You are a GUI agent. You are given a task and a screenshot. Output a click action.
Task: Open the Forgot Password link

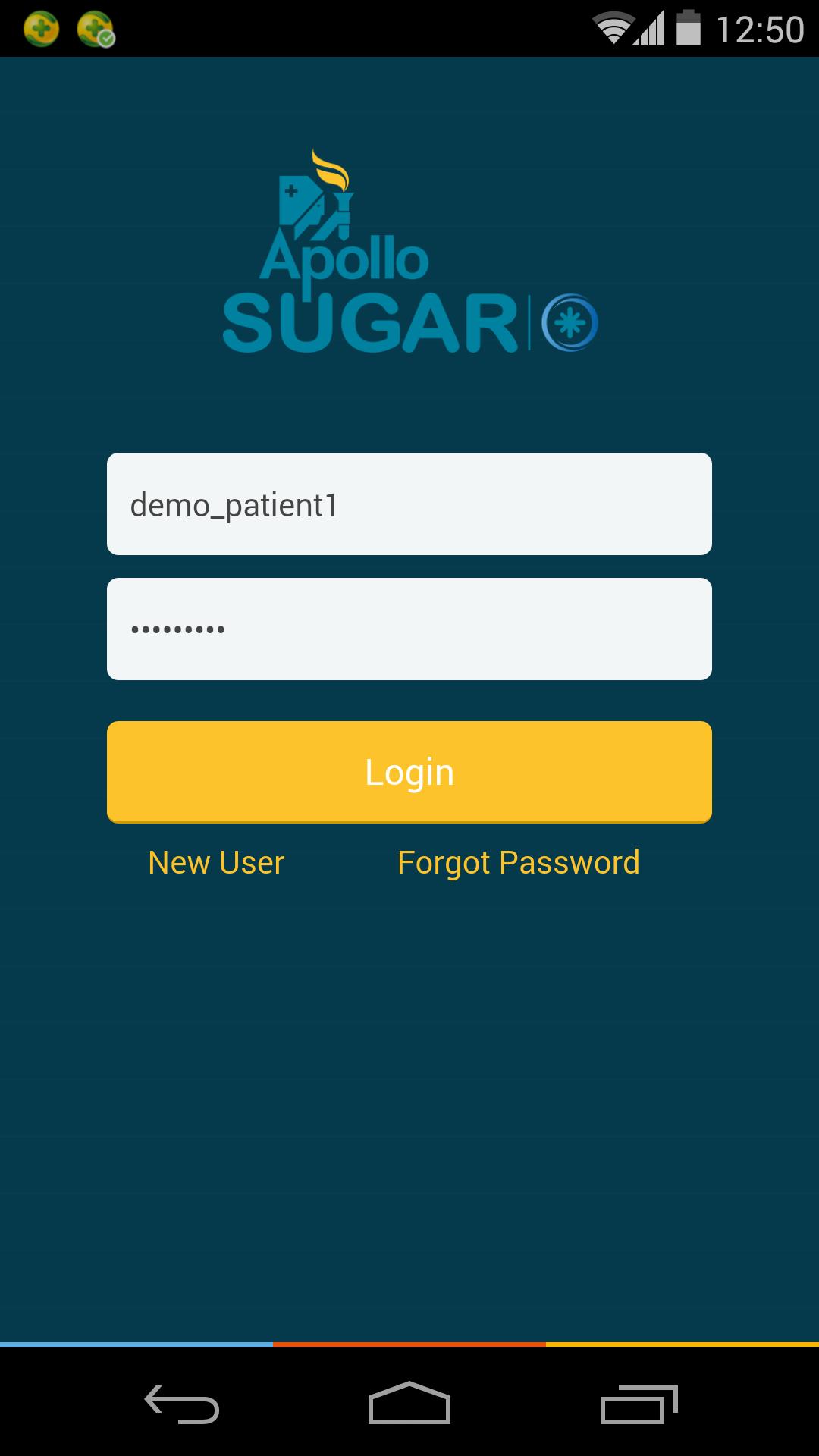click(x=519, y=863)
